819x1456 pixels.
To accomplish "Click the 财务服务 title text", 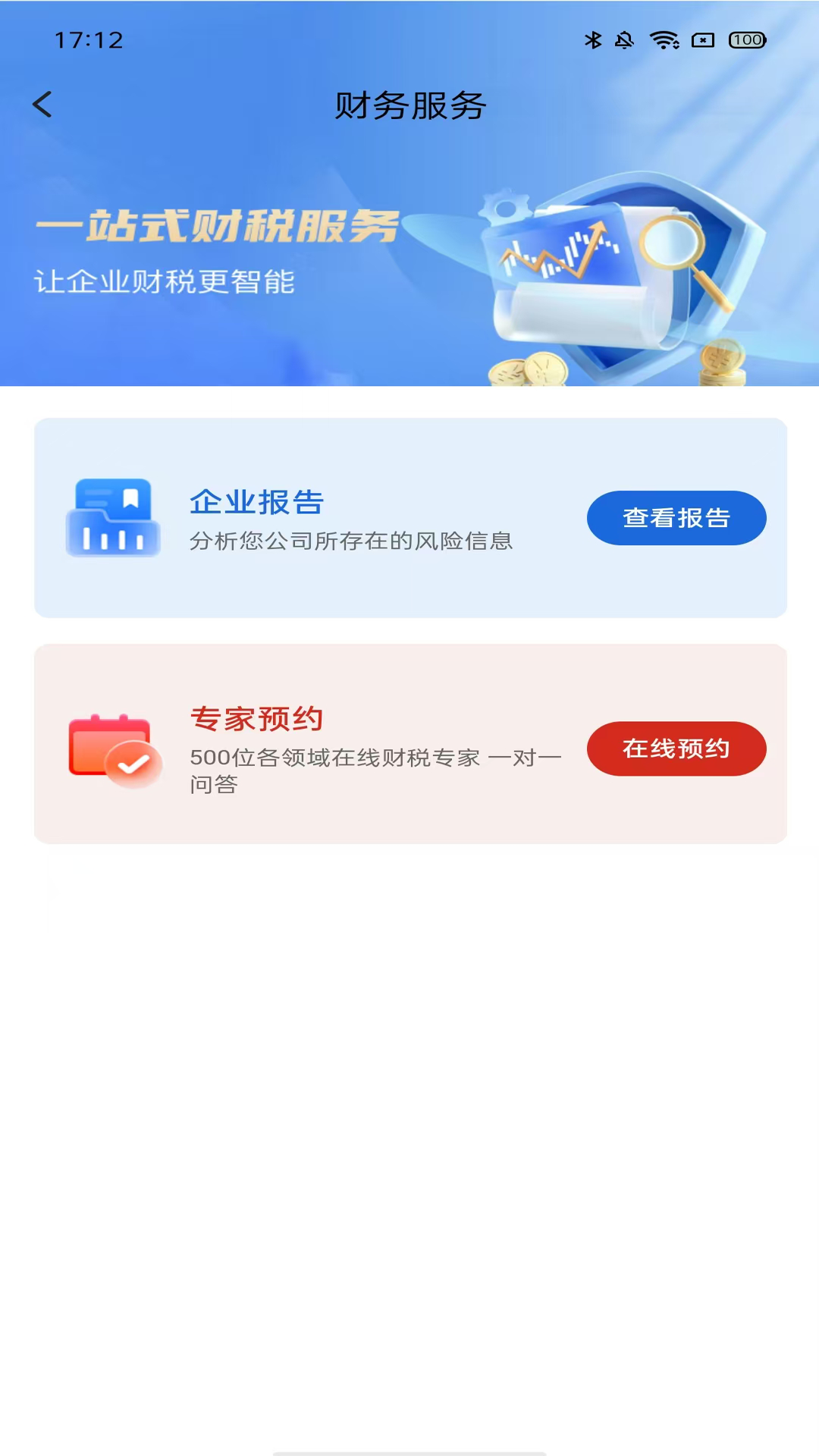I will 409,105.
